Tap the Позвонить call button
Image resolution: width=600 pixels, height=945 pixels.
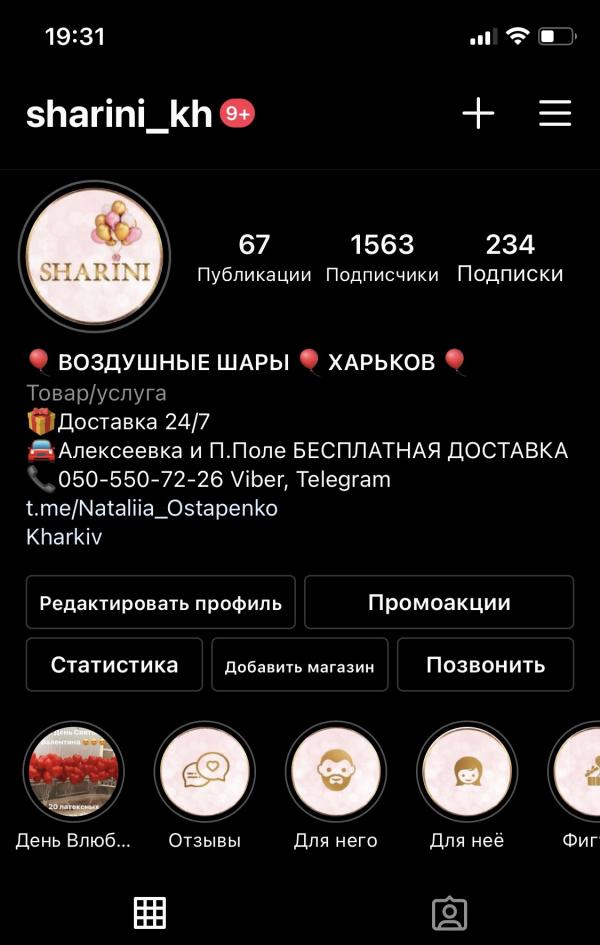486,664
